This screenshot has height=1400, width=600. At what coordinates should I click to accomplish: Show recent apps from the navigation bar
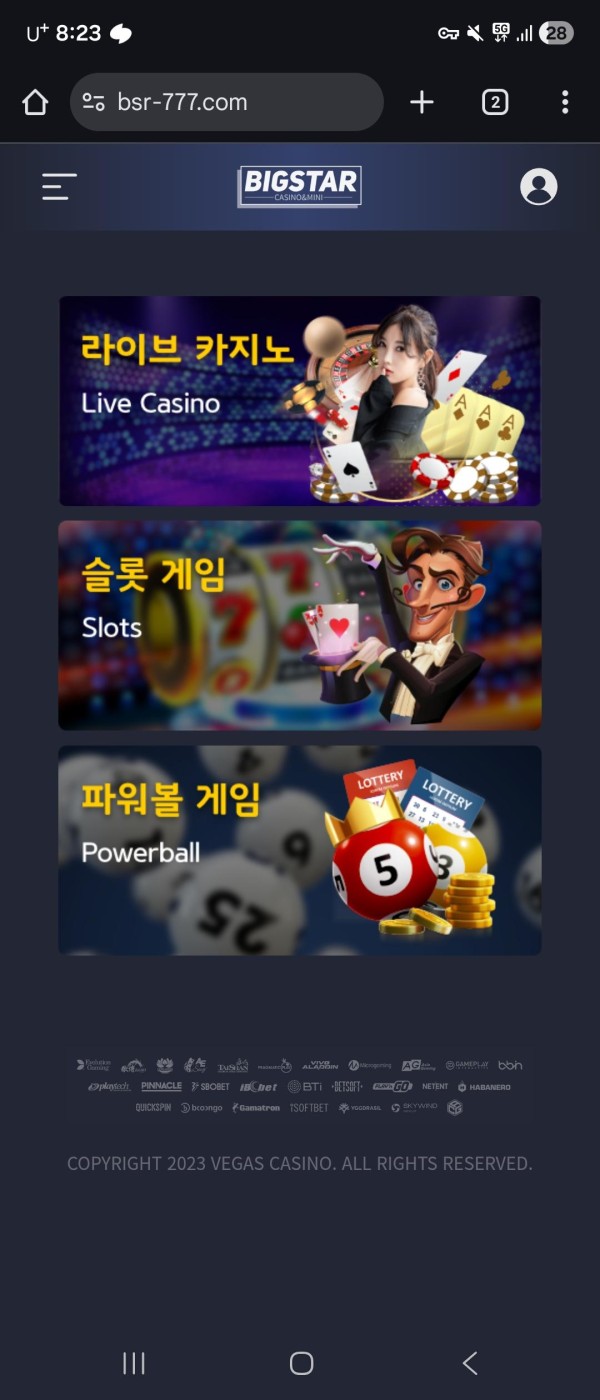pos(134,1363)
